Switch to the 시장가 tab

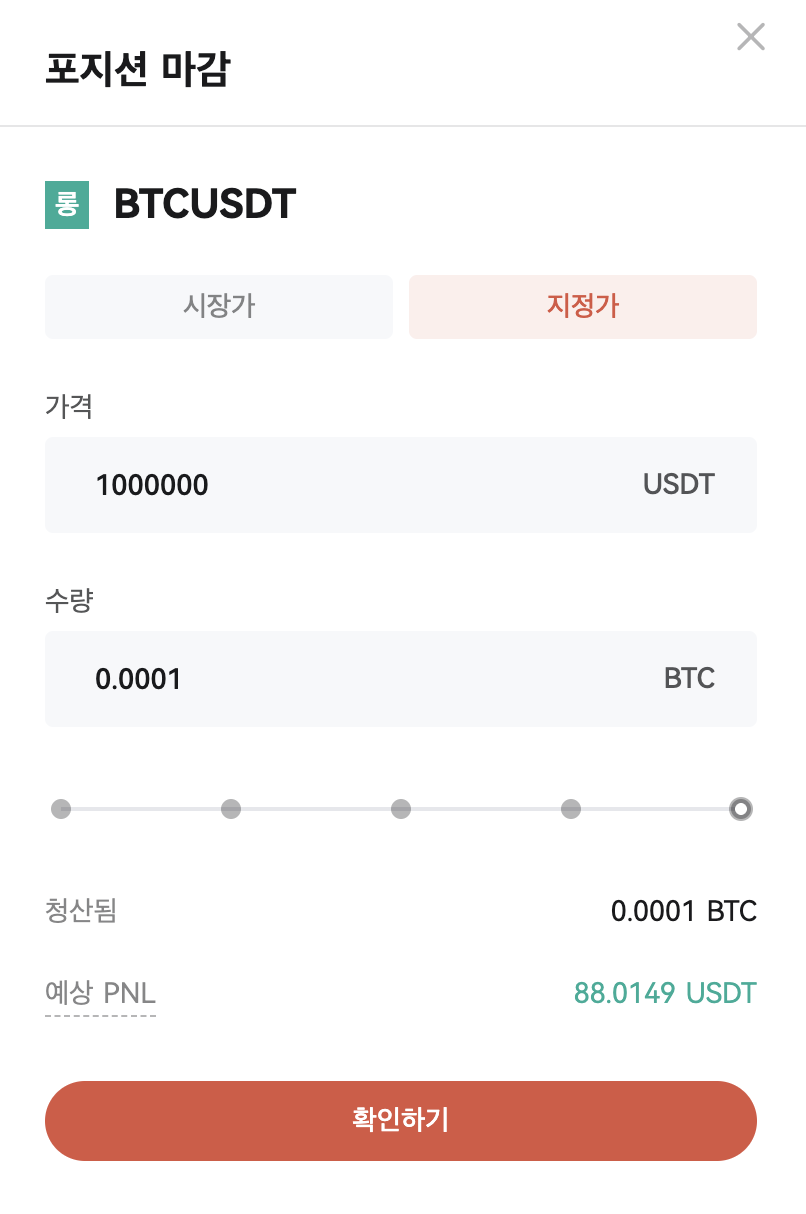[x=218, y=307]
